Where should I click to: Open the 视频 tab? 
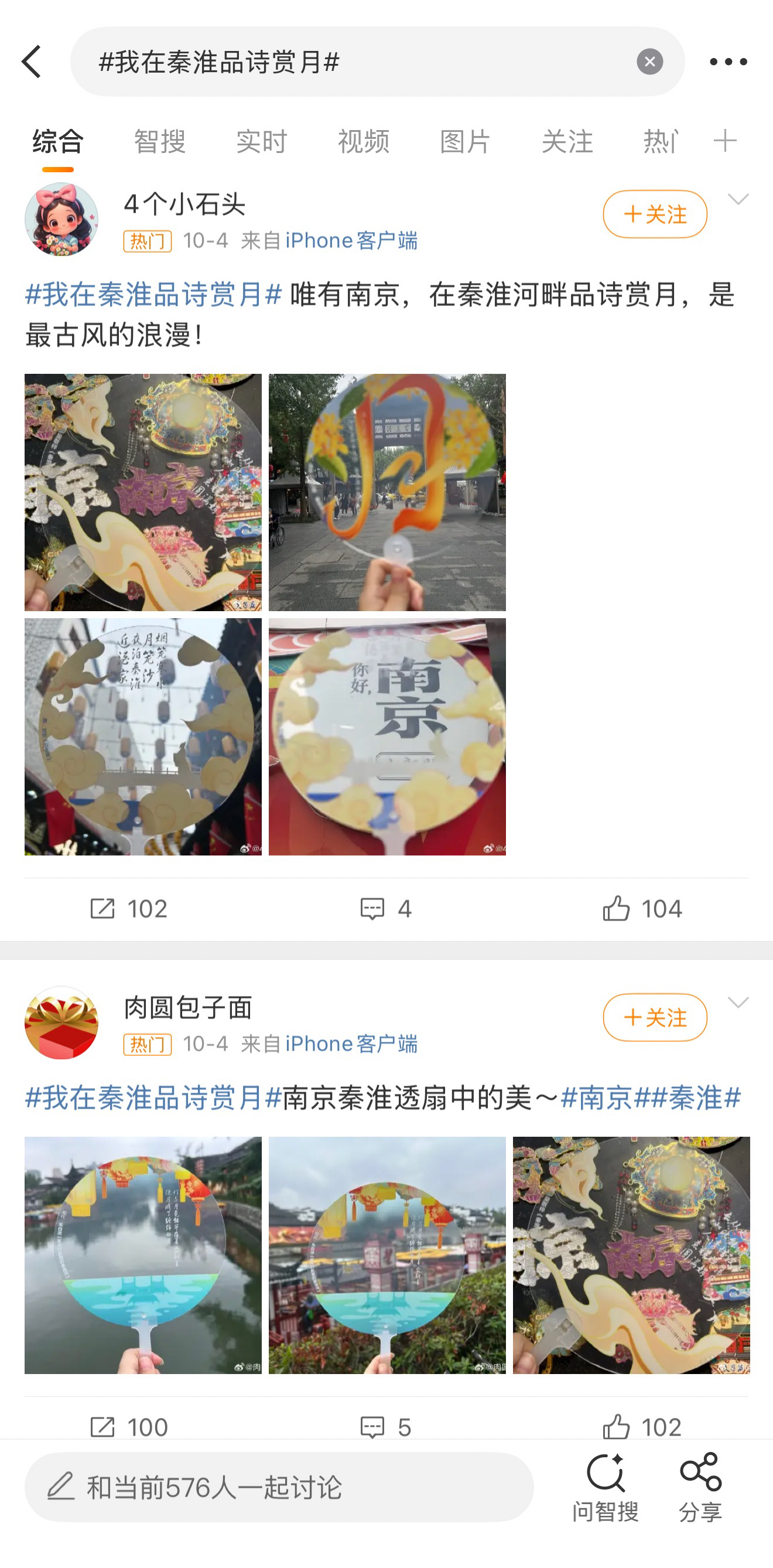363,141
